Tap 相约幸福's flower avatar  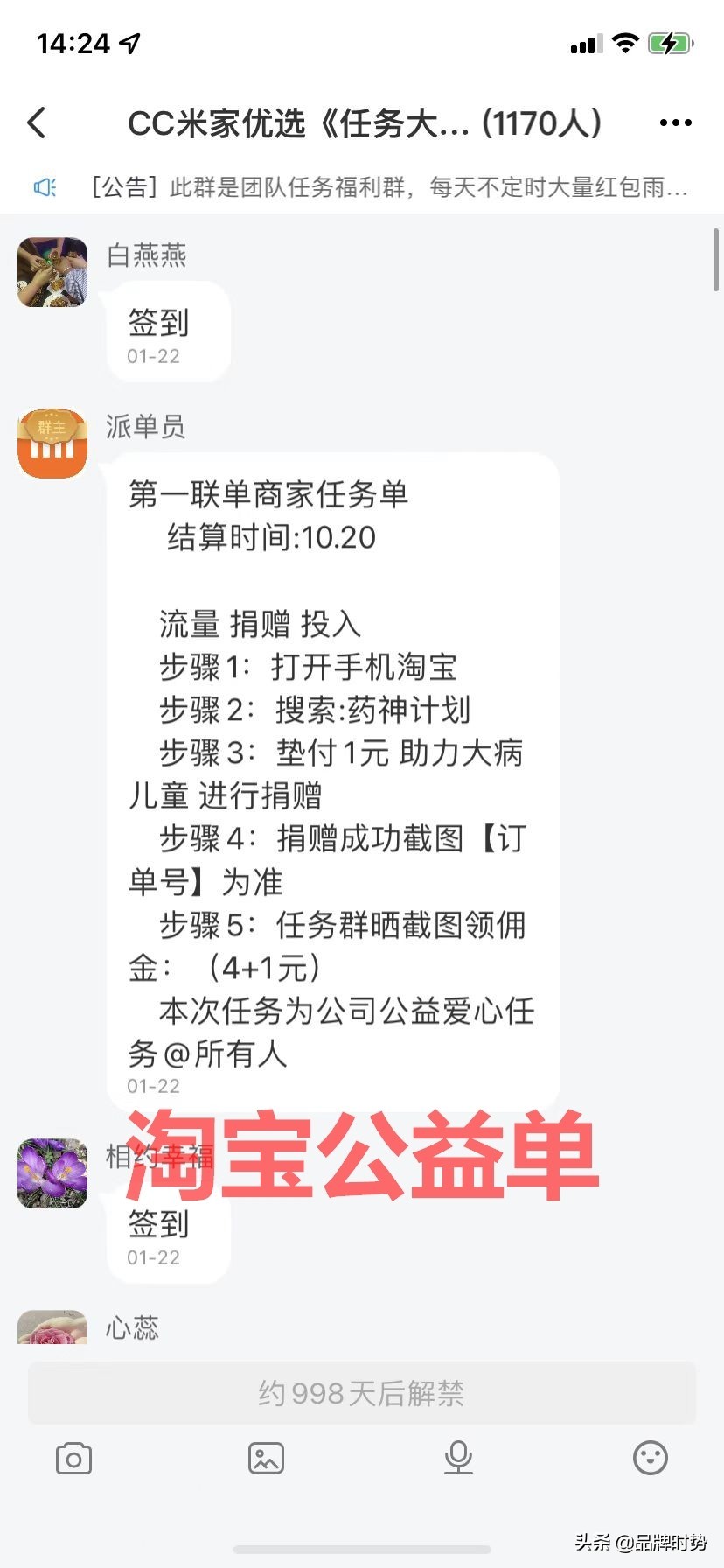(x=52, y=1173)
